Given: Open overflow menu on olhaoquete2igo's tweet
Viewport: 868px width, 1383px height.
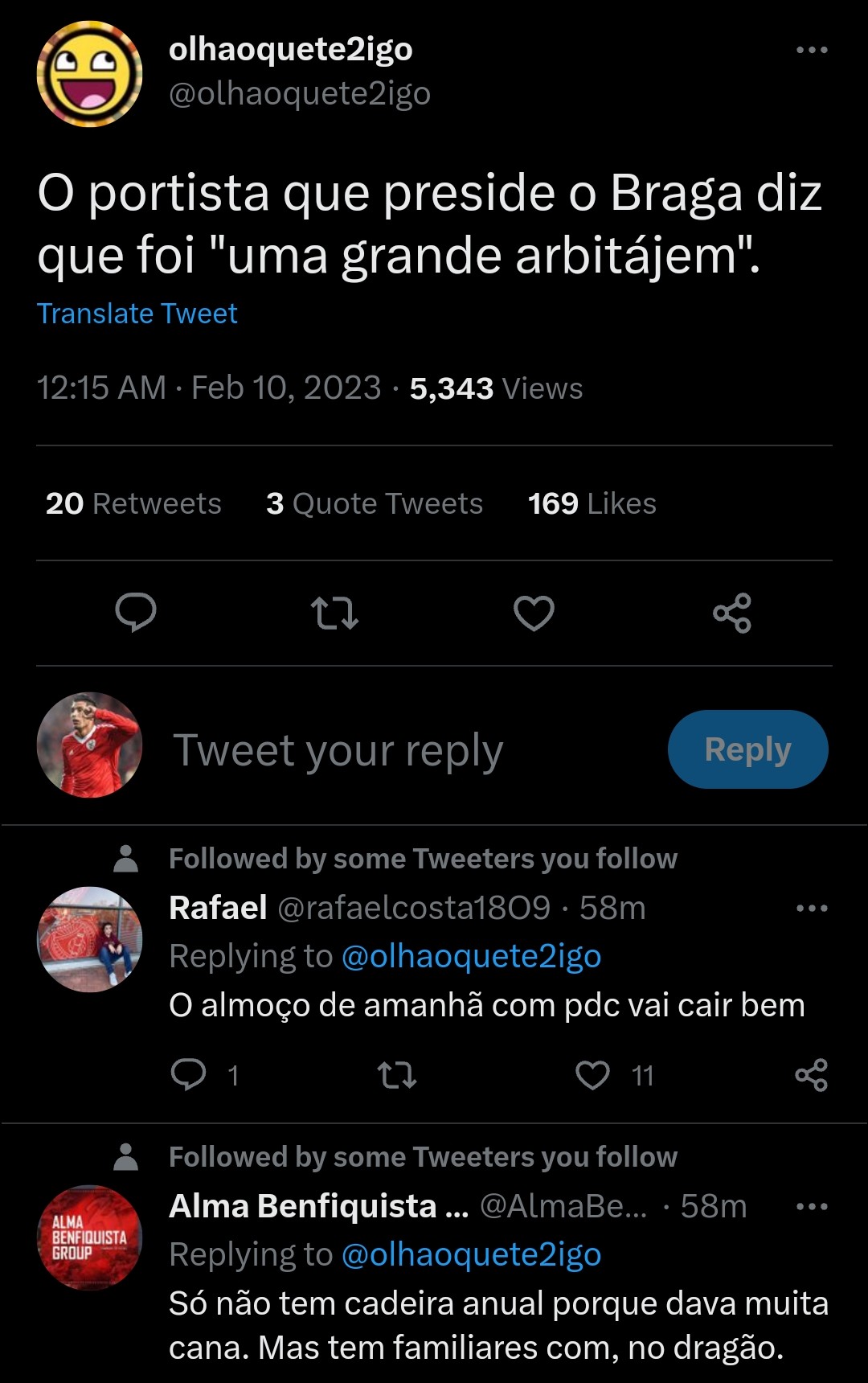Looking at the screenshot, I should coord(811,50).
